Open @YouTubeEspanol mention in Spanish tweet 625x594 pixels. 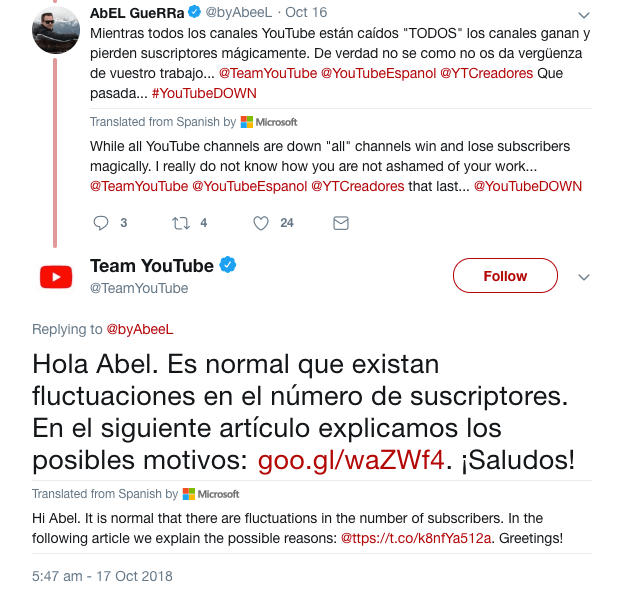coord(378,74)
